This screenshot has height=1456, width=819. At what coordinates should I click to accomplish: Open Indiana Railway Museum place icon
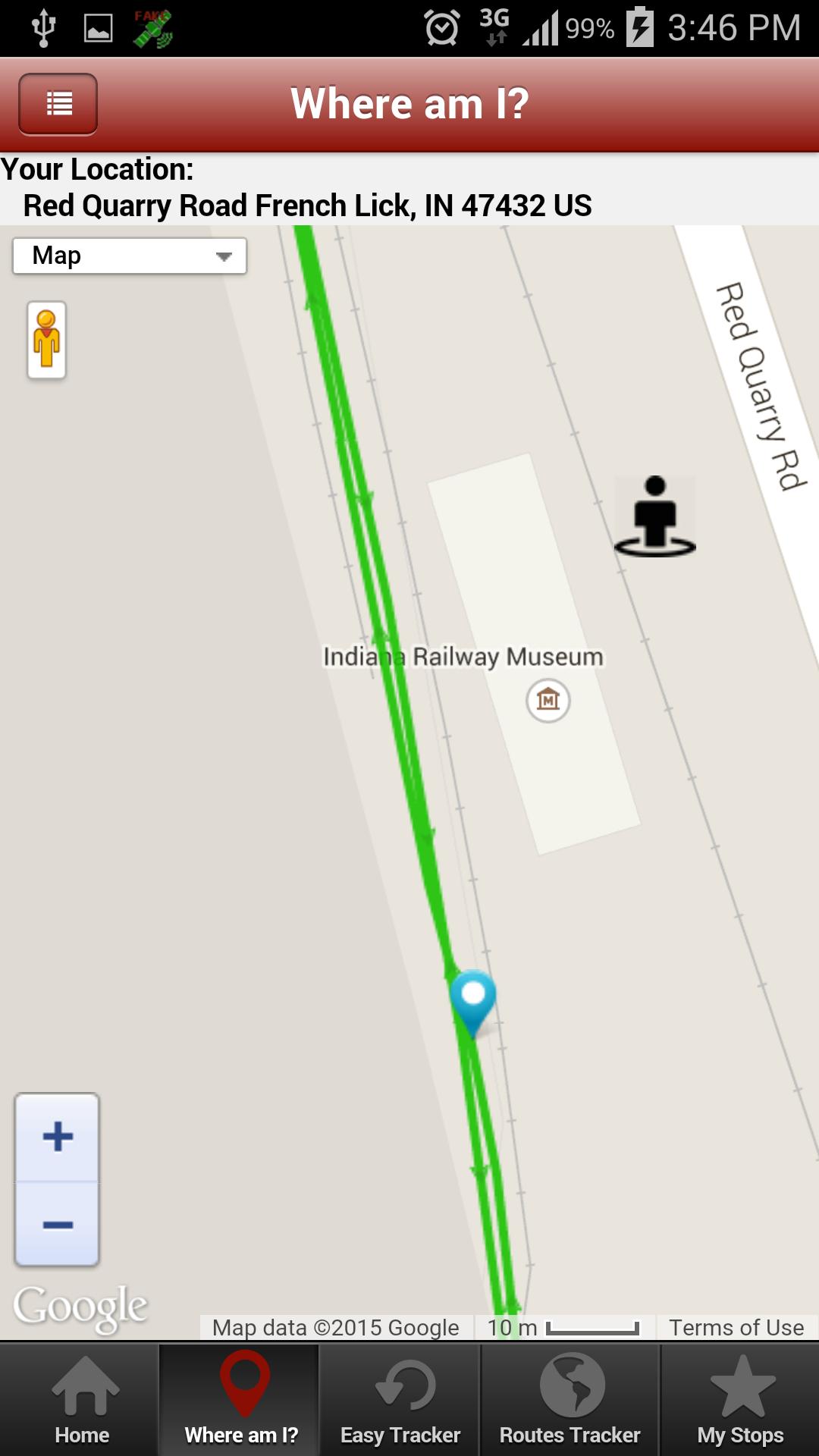548,700
